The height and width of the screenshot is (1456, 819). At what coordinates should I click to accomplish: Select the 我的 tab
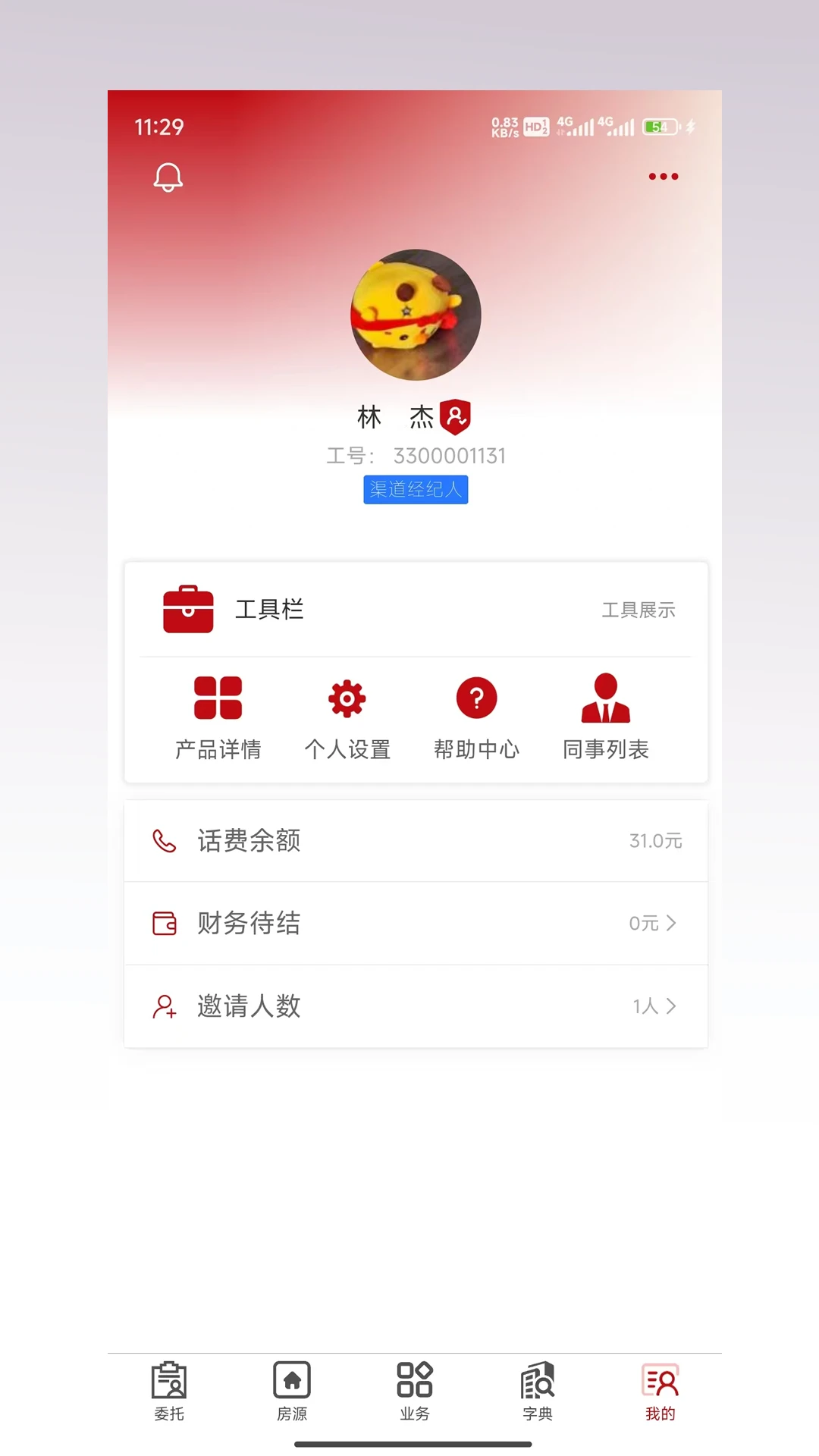tap(661, 1392)
